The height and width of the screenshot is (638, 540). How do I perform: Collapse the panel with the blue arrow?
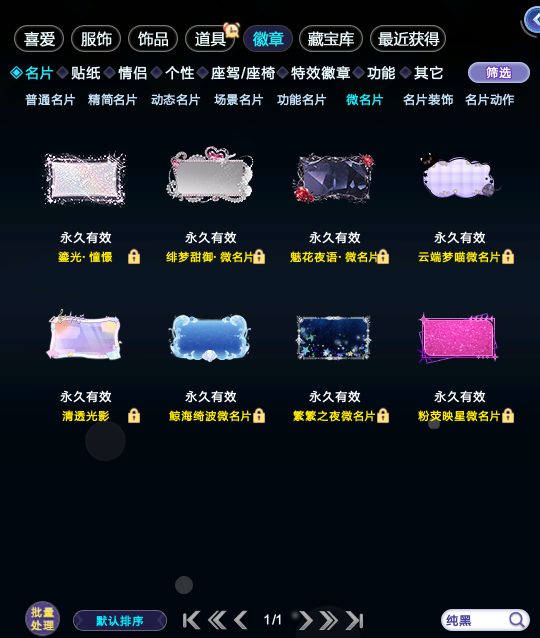[532, 20]
